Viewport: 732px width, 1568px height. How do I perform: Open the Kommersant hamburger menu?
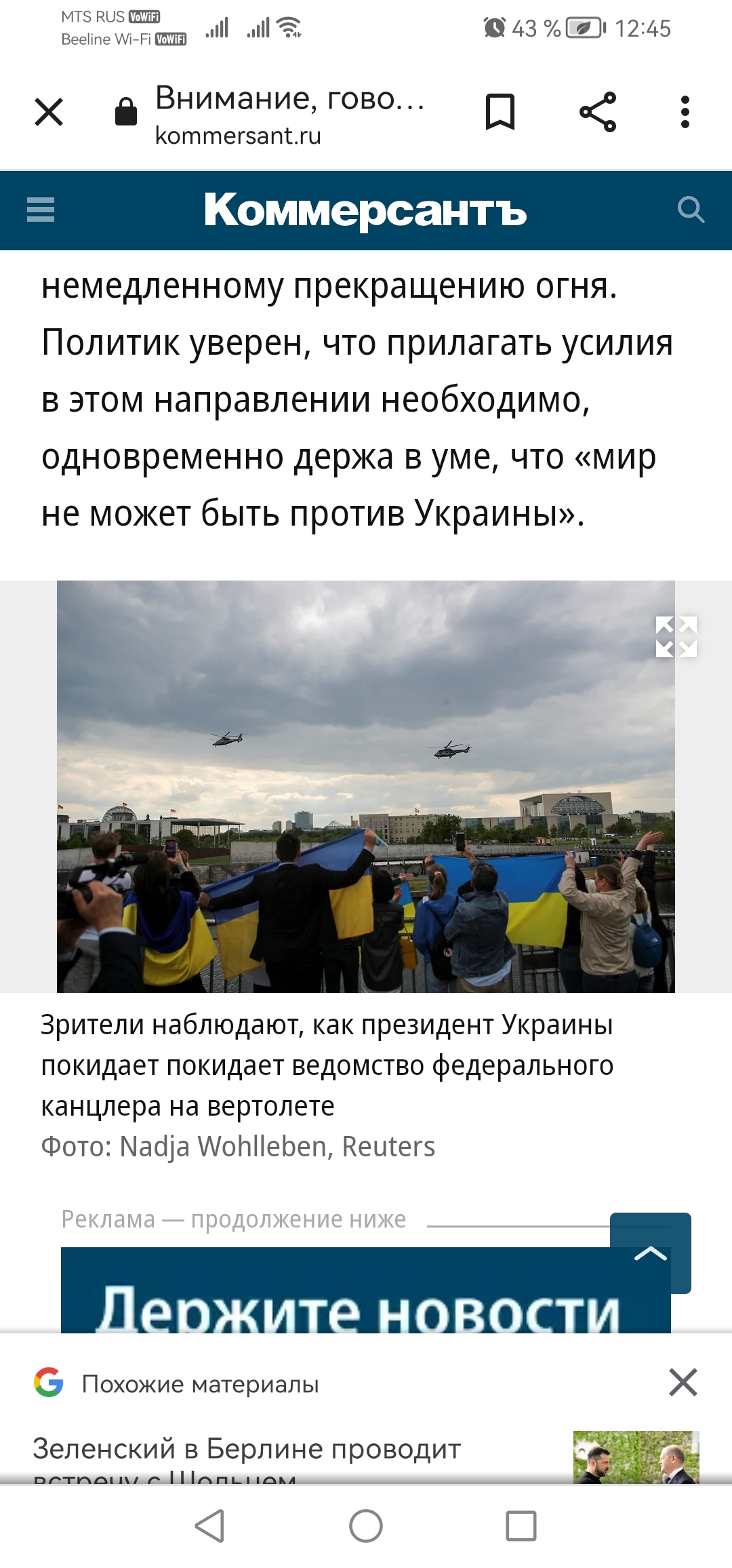(x=41, y=210)
